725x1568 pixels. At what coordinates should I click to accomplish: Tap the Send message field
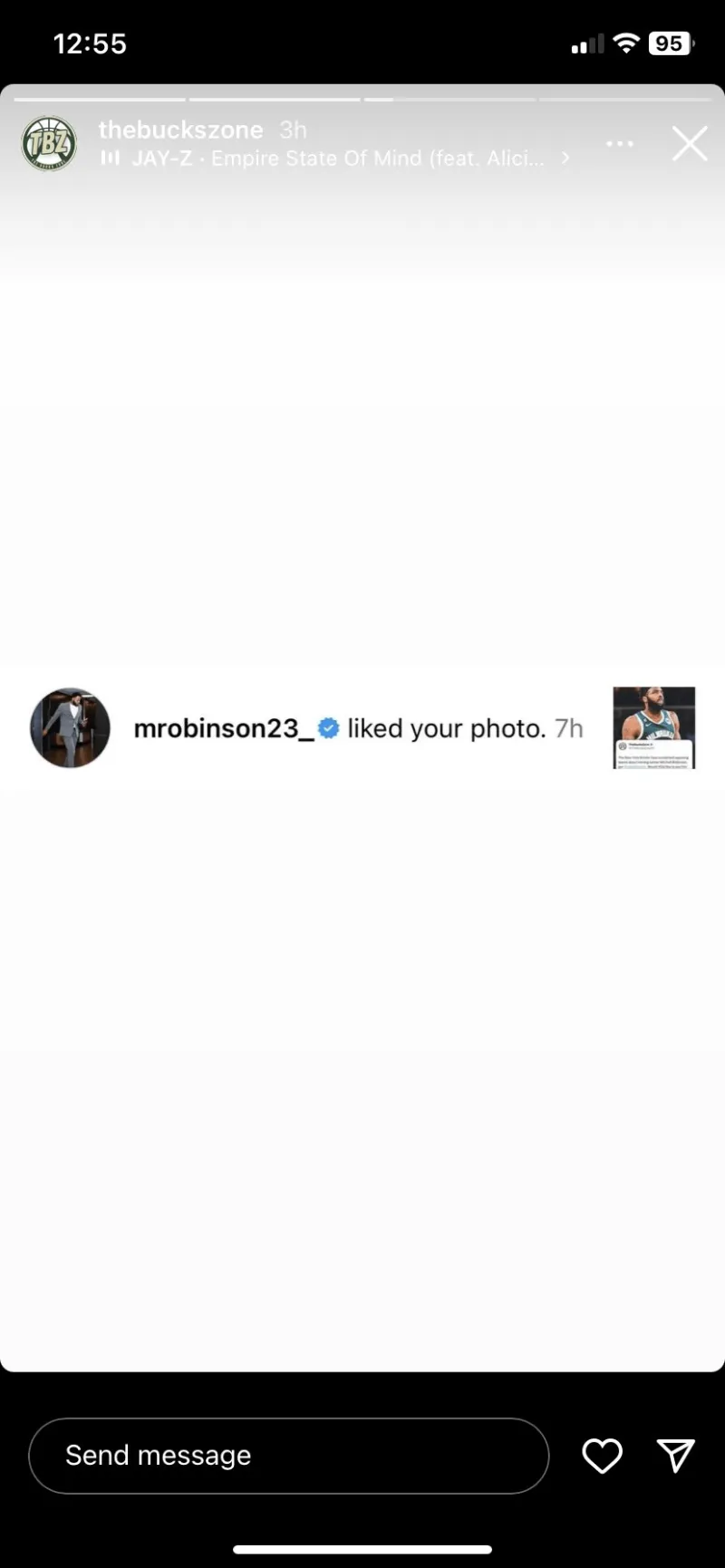click(x=288, y=1456)
